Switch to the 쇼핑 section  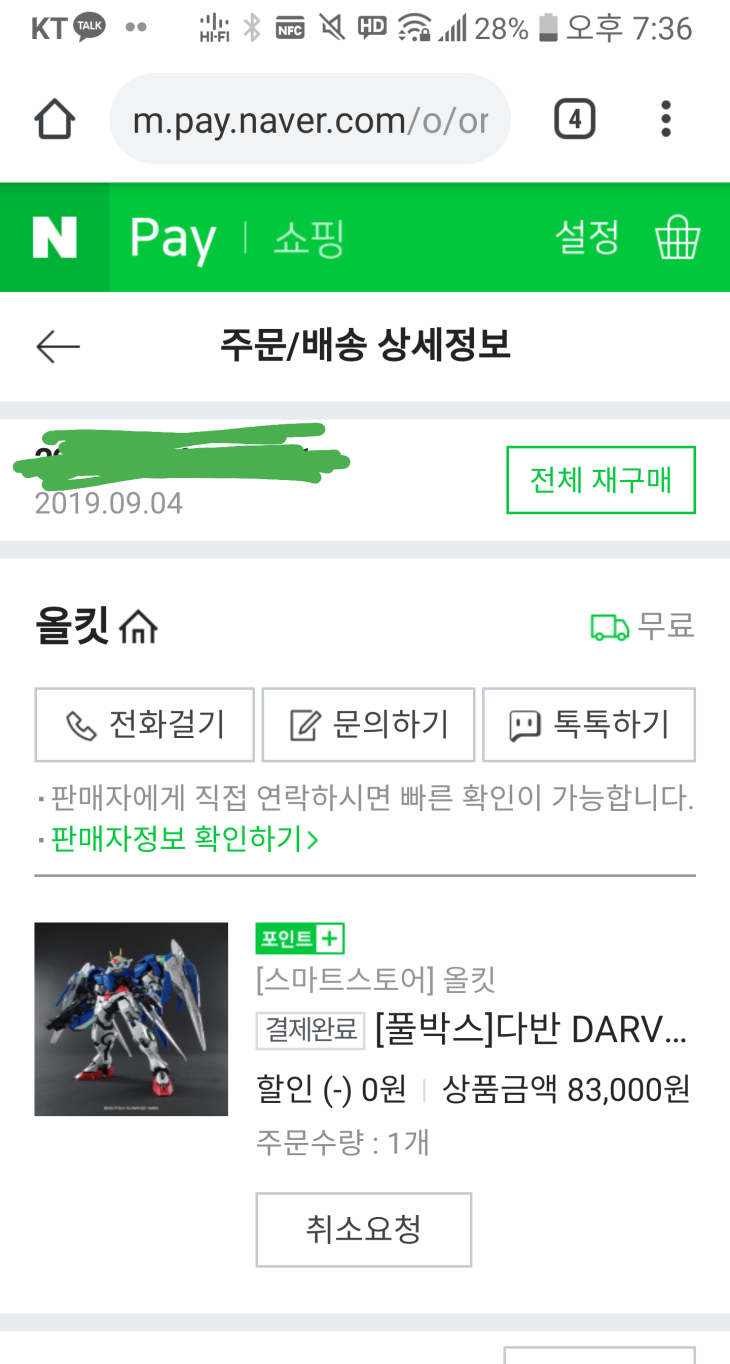point(308,239)
